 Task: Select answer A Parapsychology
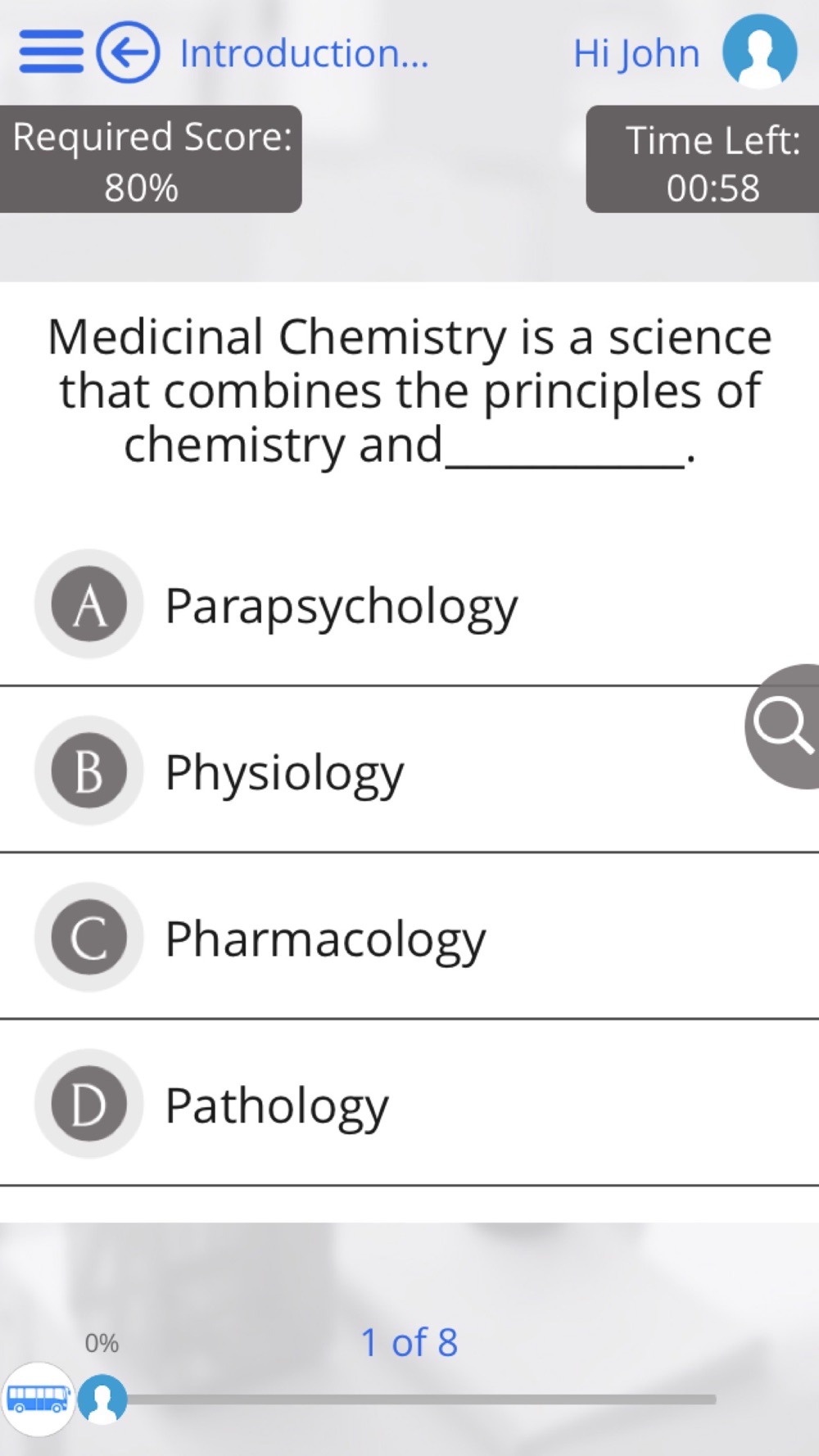tap(409, 604)
